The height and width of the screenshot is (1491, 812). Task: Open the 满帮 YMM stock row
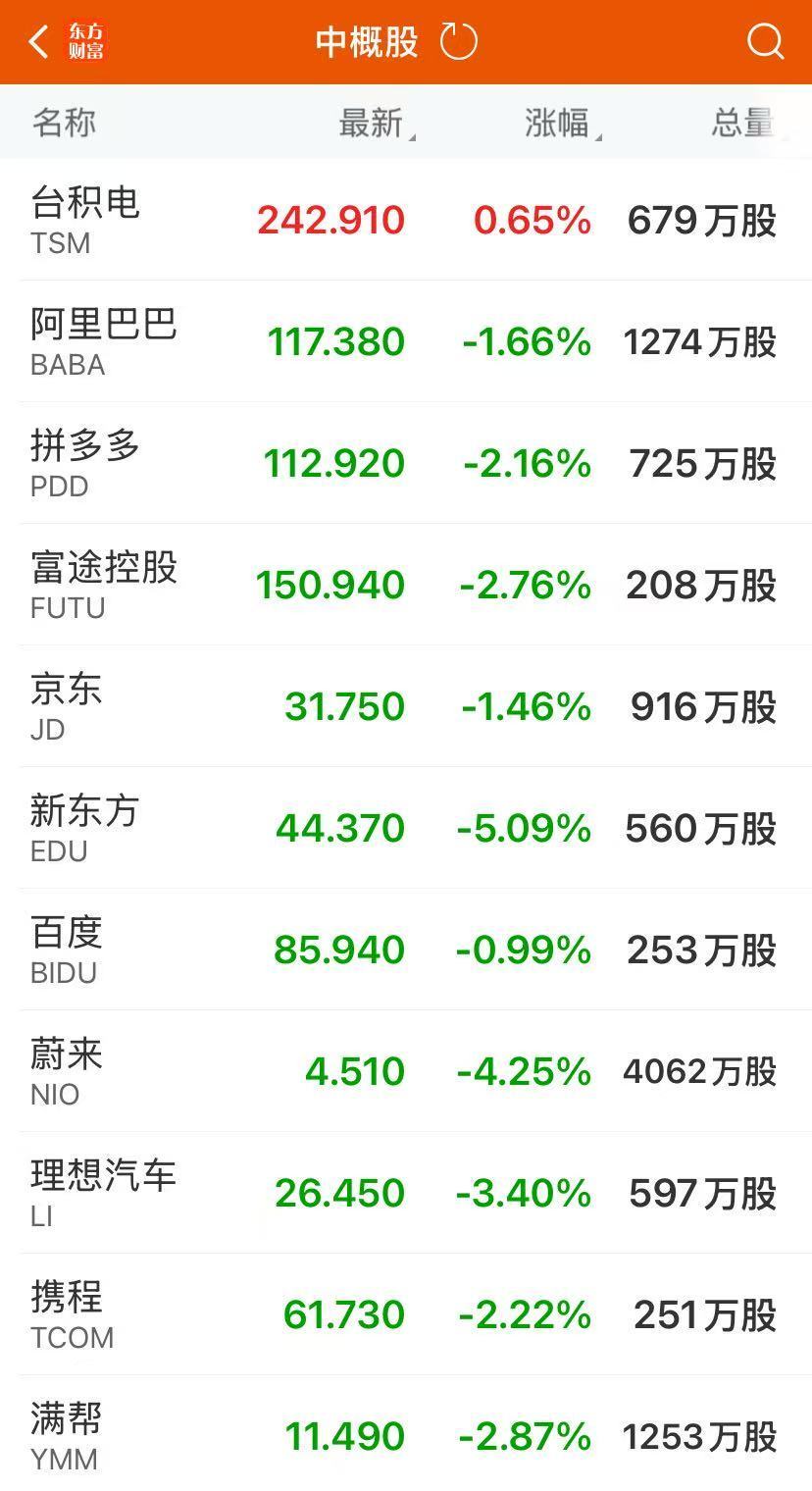406,1436
